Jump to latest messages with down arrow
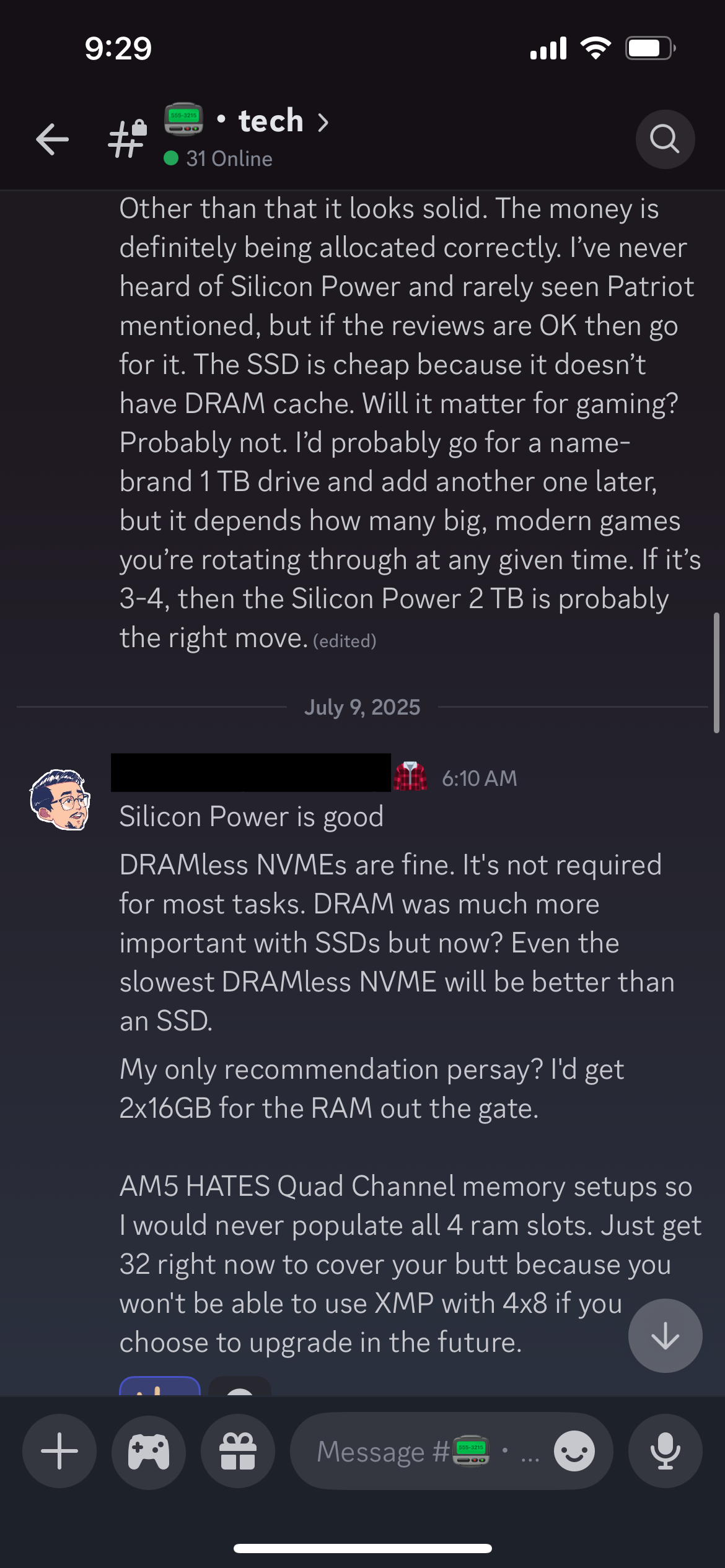This screenshot has height=1568, width=725. pos(665,1336)
